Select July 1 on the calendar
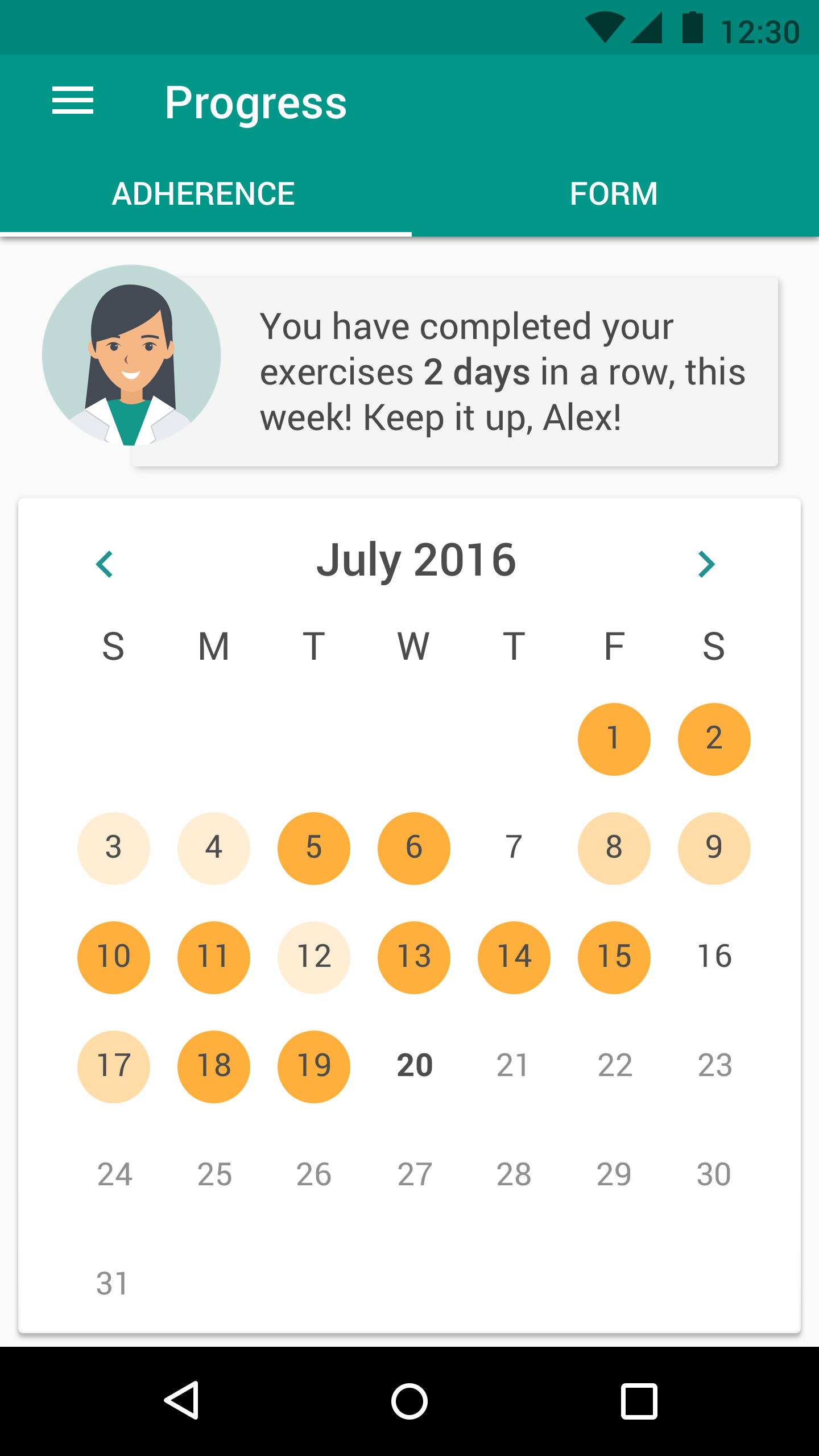 coord(614,739)
